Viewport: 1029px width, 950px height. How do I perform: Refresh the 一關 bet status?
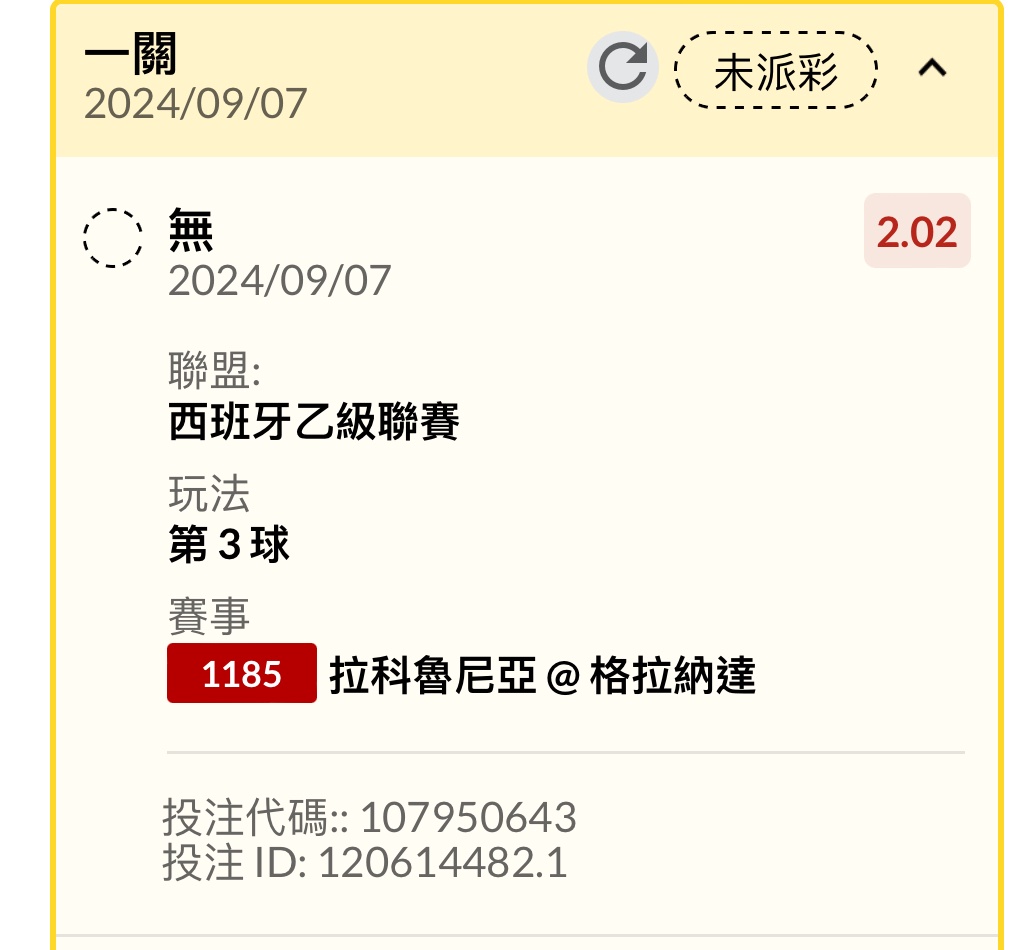[622, 68]
